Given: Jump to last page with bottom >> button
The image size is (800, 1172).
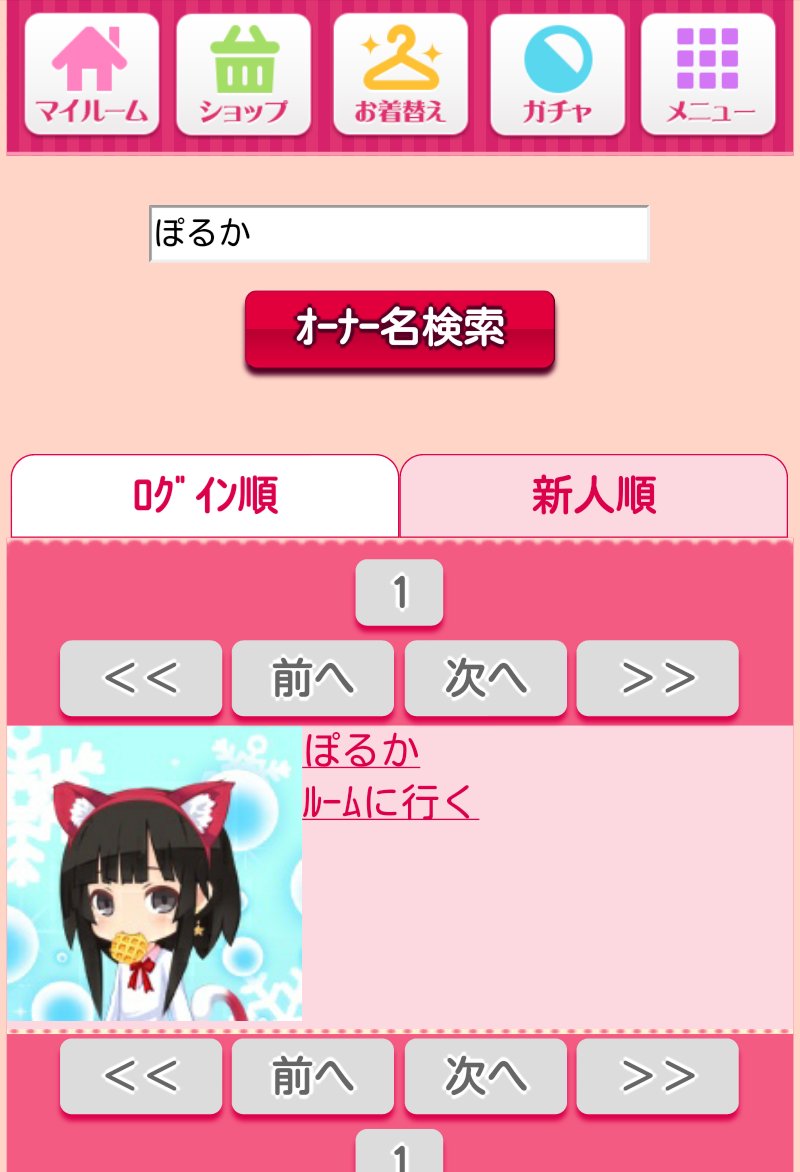Looking at the screenshot, I should point(657,1076).
